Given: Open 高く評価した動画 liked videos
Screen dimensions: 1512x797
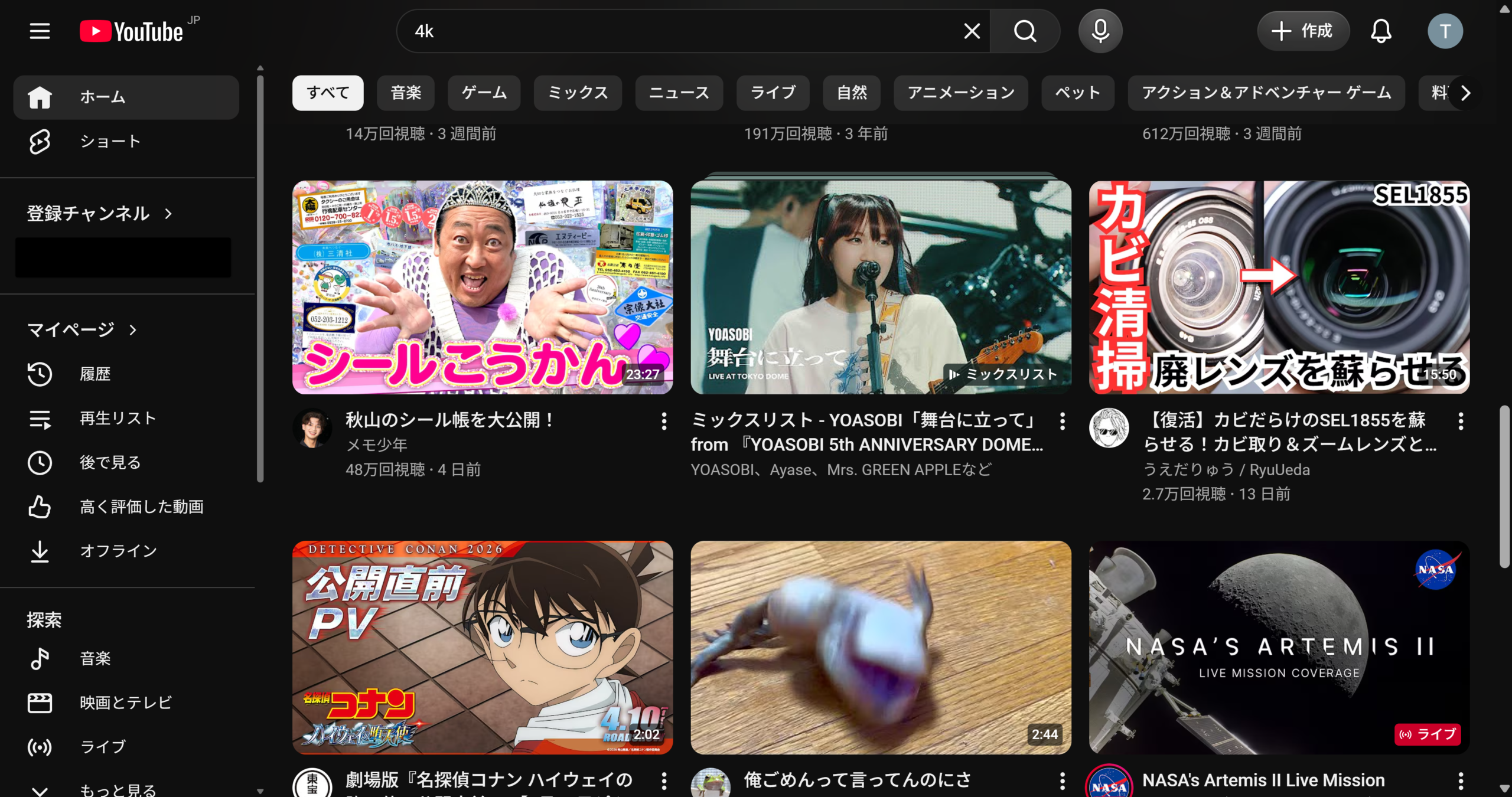Looking at the screenshot, I should pyautogui.click(x=142, y=507).
